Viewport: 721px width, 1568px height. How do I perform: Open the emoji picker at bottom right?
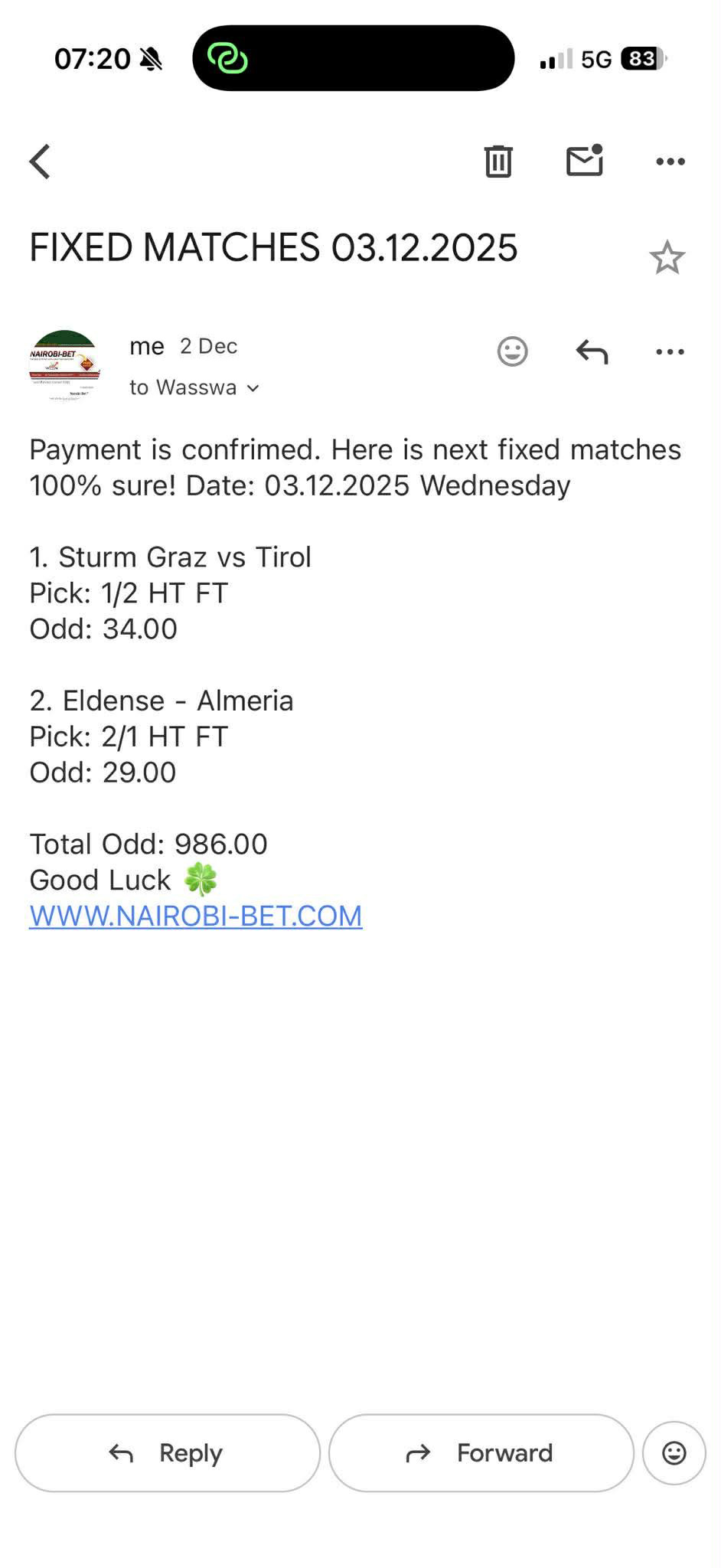[673, 1452]
